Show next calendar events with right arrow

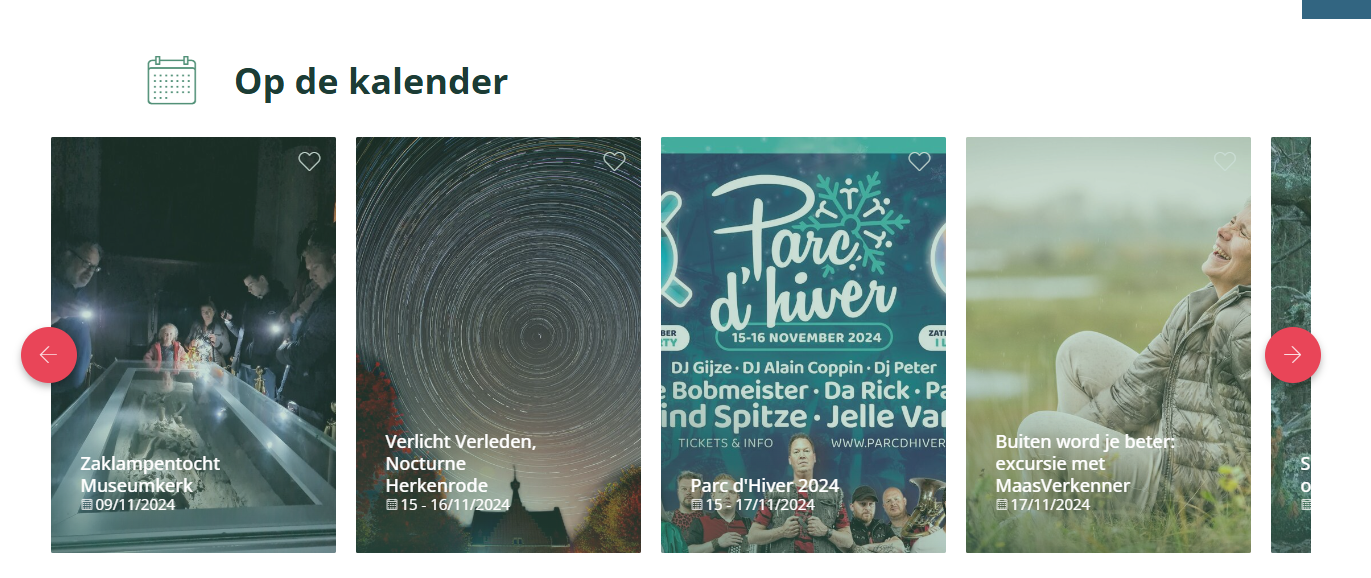1292,355
